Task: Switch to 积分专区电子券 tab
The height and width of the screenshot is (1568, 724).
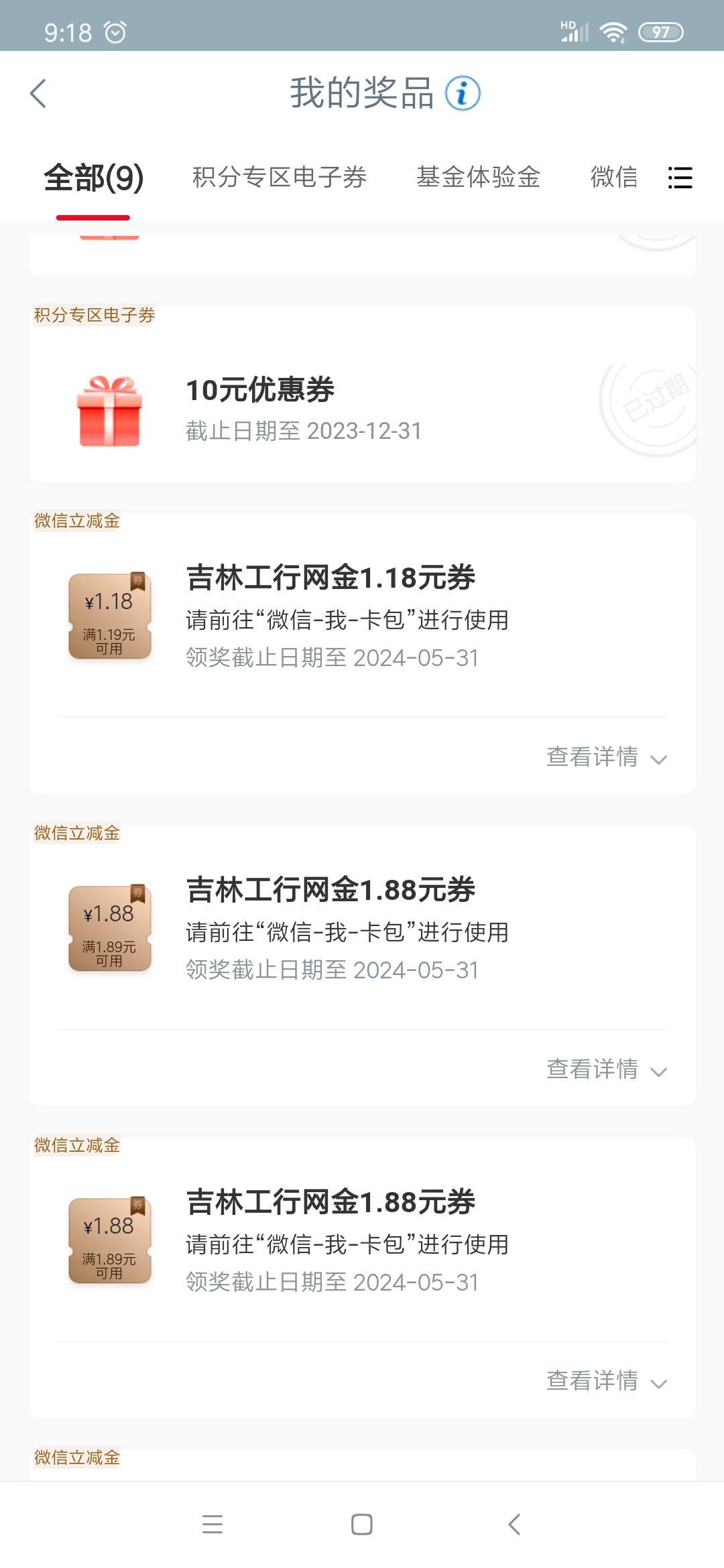Action: click(x=280, y=178)
